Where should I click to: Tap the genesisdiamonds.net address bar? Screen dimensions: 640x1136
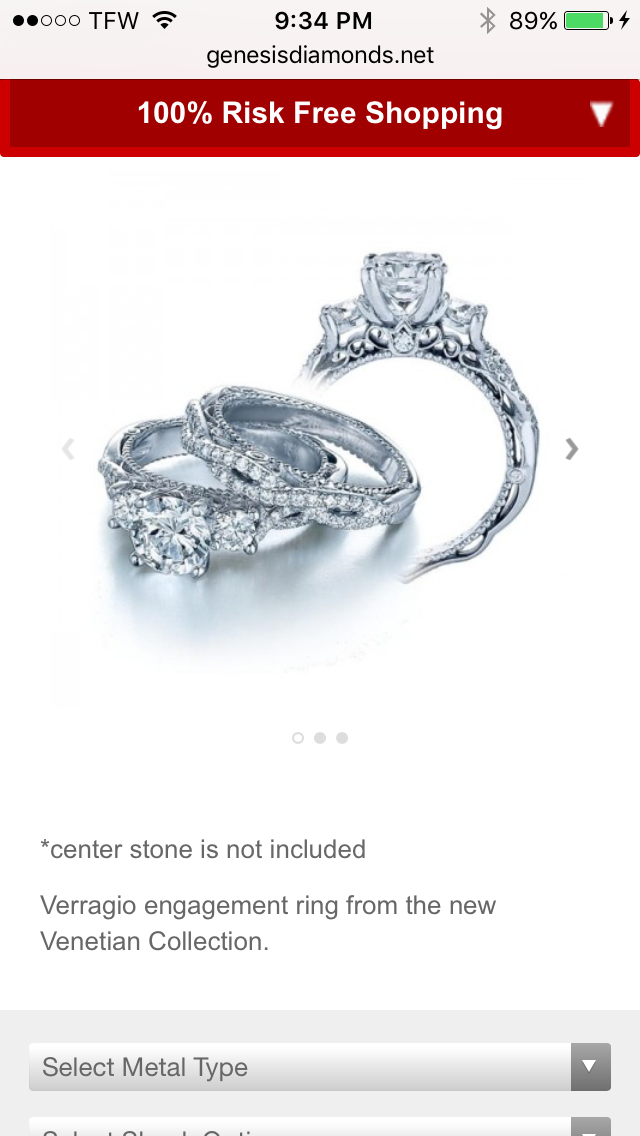pyautogui.click(x=320, y=56)
